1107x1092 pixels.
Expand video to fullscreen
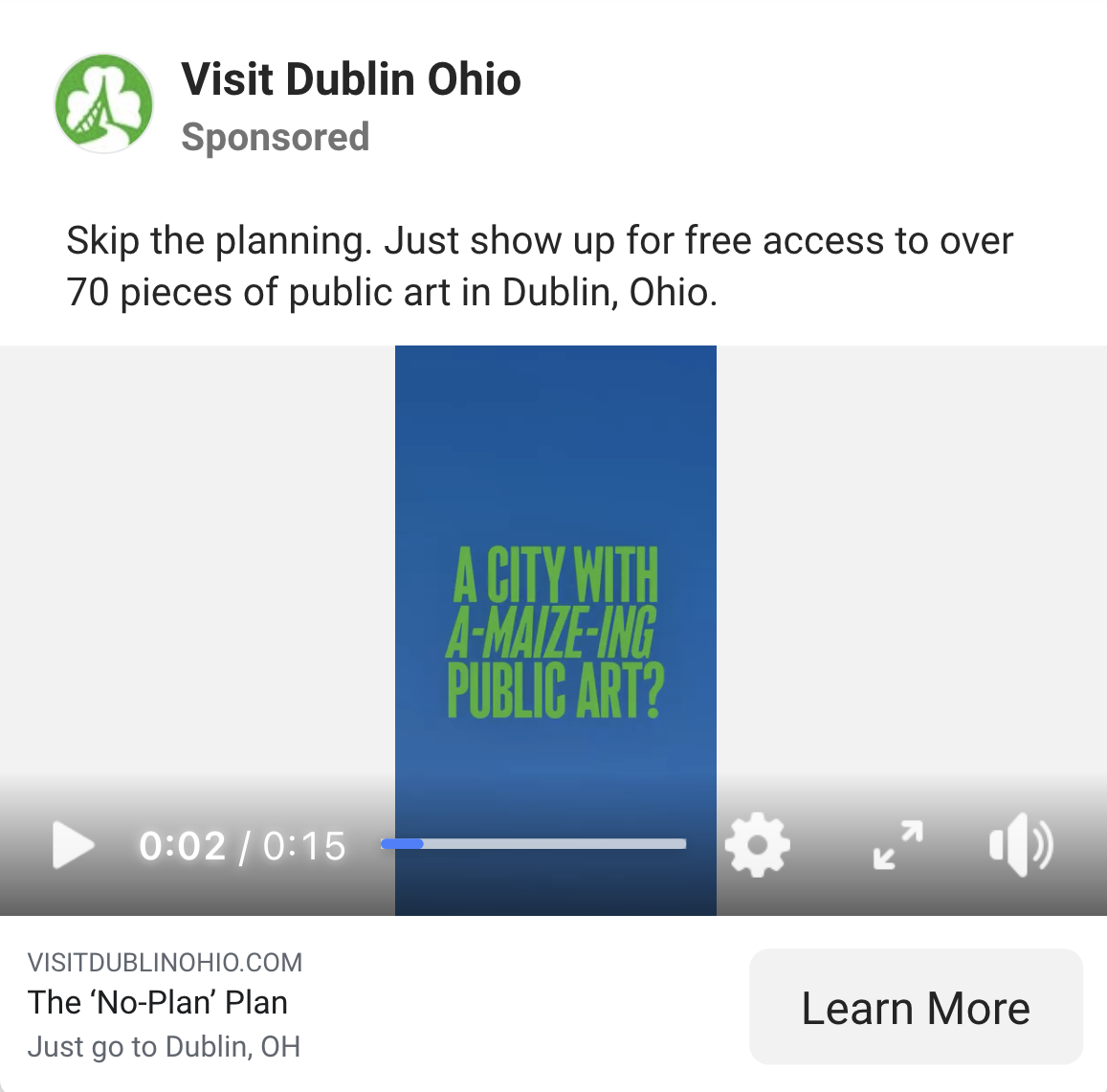coord(897,845)
